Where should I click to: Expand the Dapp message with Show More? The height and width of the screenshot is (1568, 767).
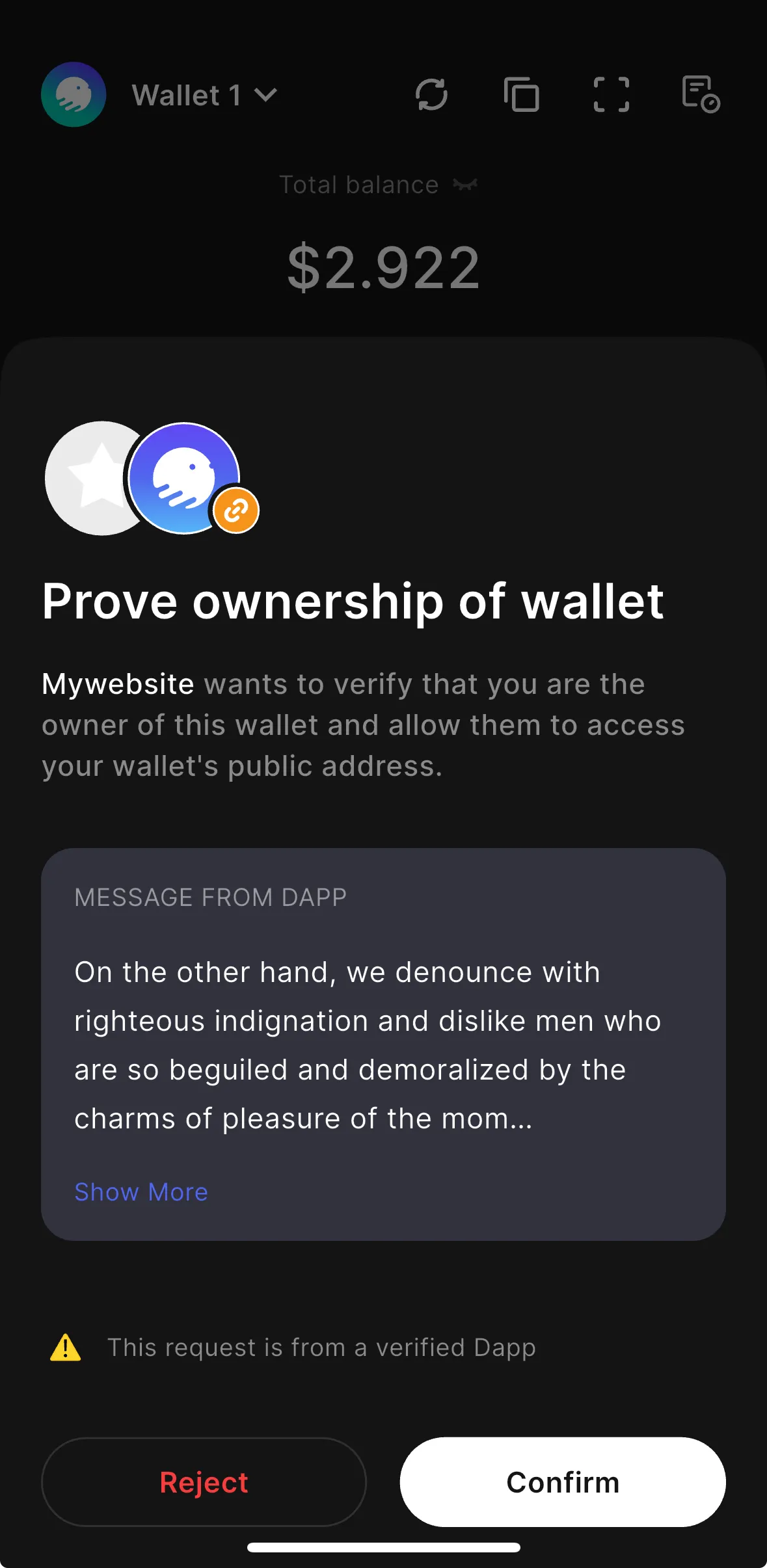click(141, 1191)
